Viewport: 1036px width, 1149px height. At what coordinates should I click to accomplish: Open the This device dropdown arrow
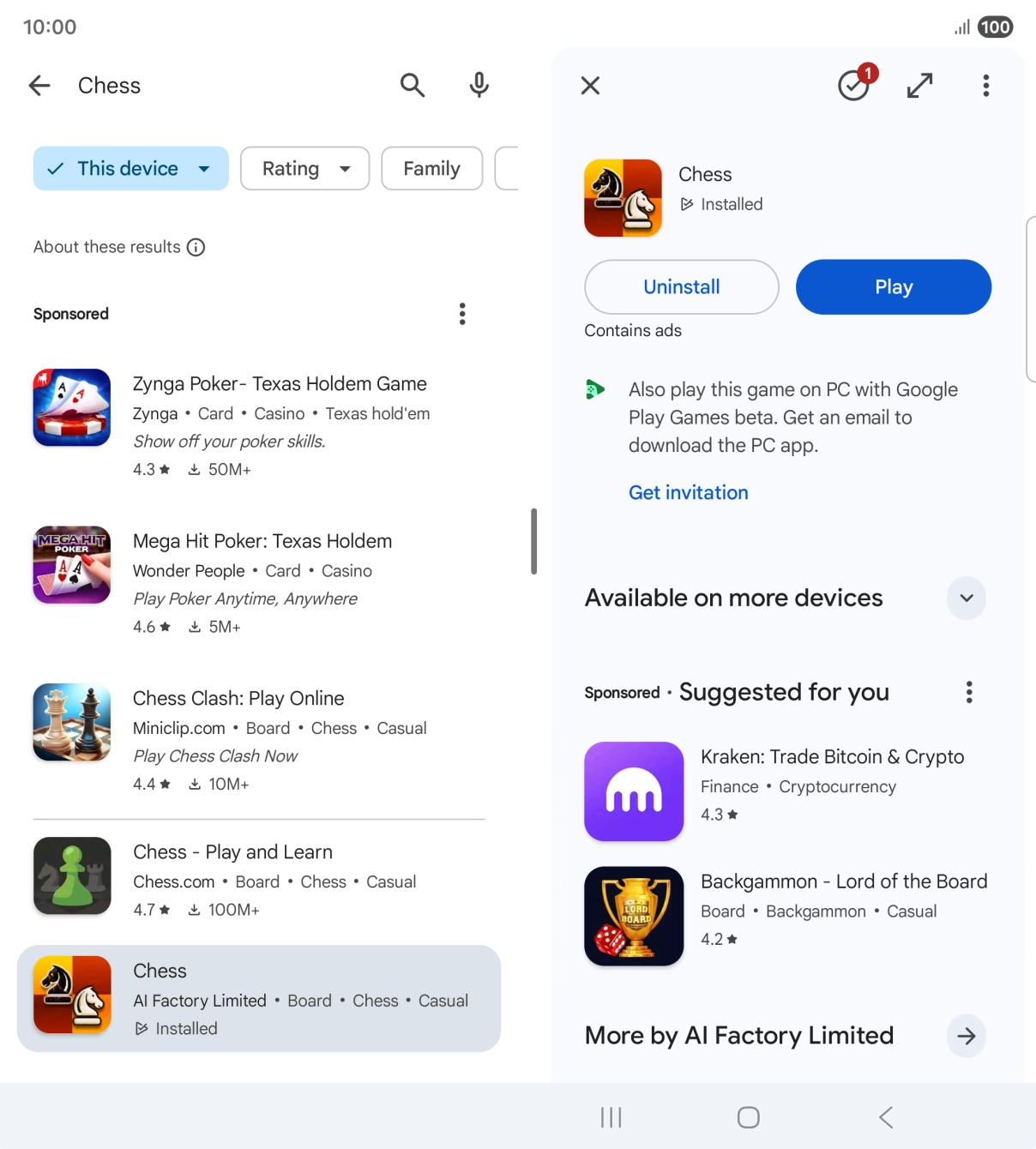pos(204,168)
